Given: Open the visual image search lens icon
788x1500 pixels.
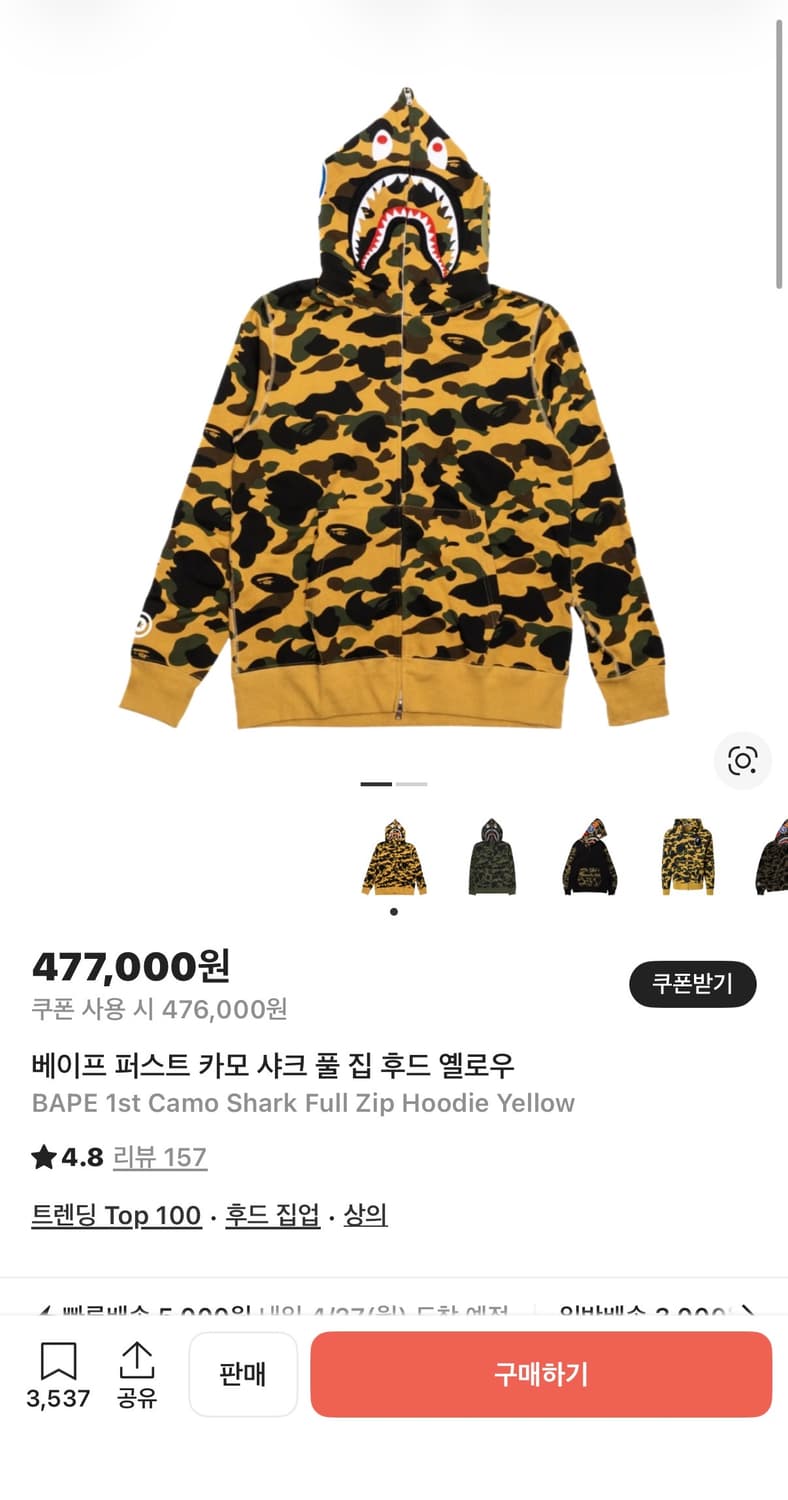Looking at the screenshot, I should (742, 762).
